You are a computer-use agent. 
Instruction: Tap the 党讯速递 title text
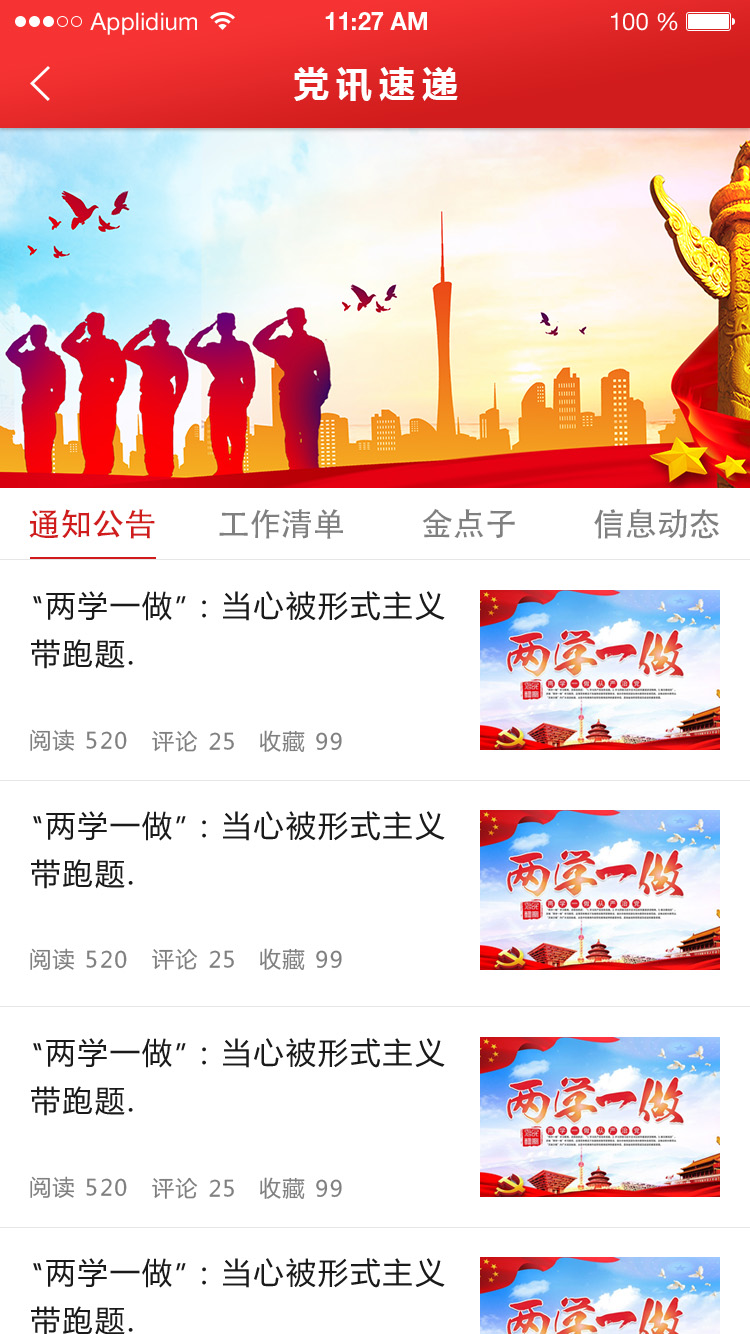point(375,84)
